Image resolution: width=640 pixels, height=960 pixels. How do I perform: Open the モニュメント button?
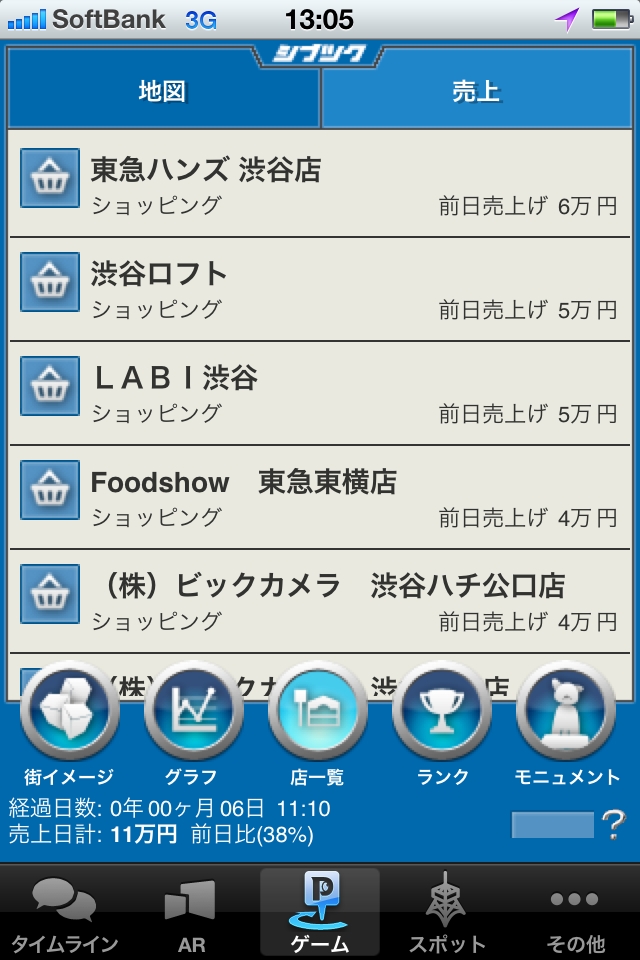click(566, 714)
